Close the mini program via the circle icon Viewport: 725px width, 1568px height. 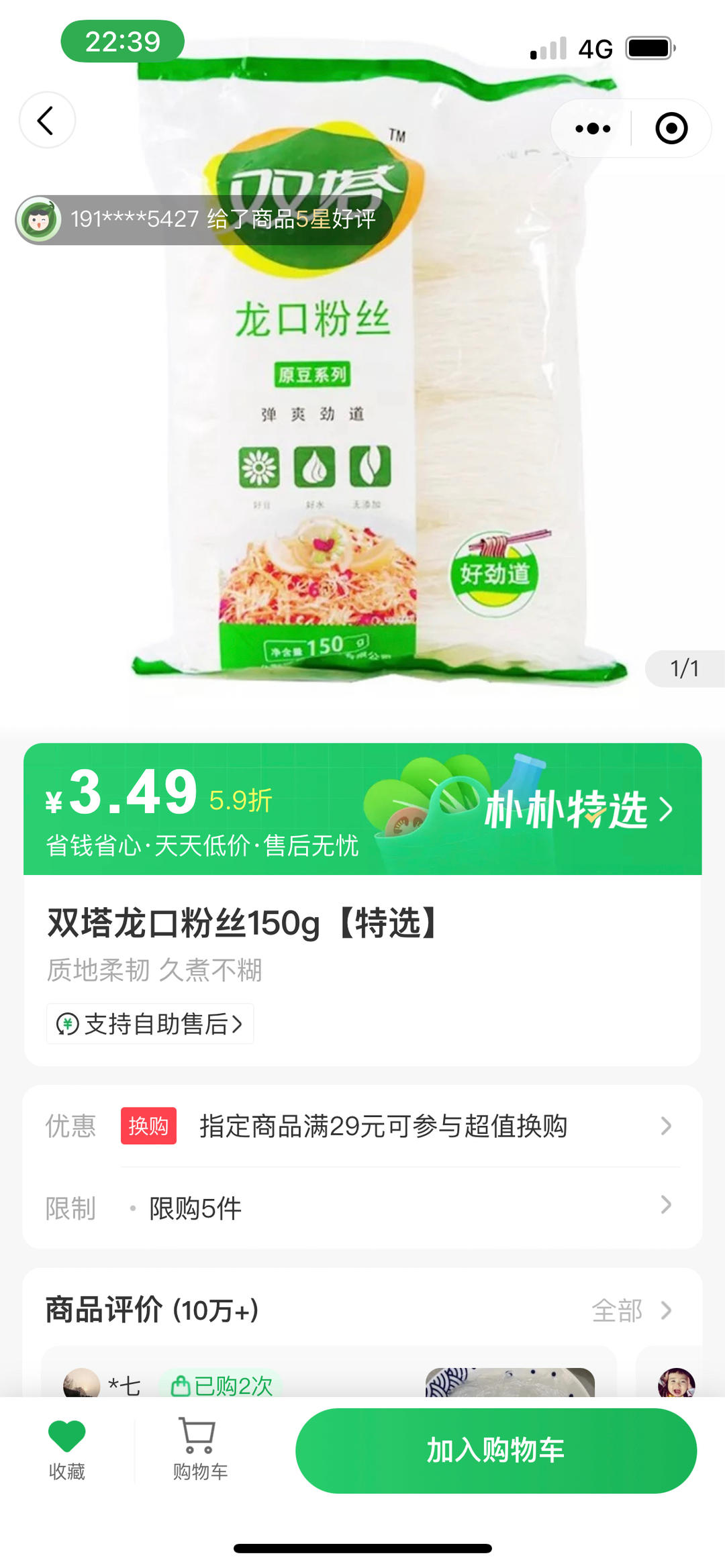pyautogui.click(x=671, y=128)
